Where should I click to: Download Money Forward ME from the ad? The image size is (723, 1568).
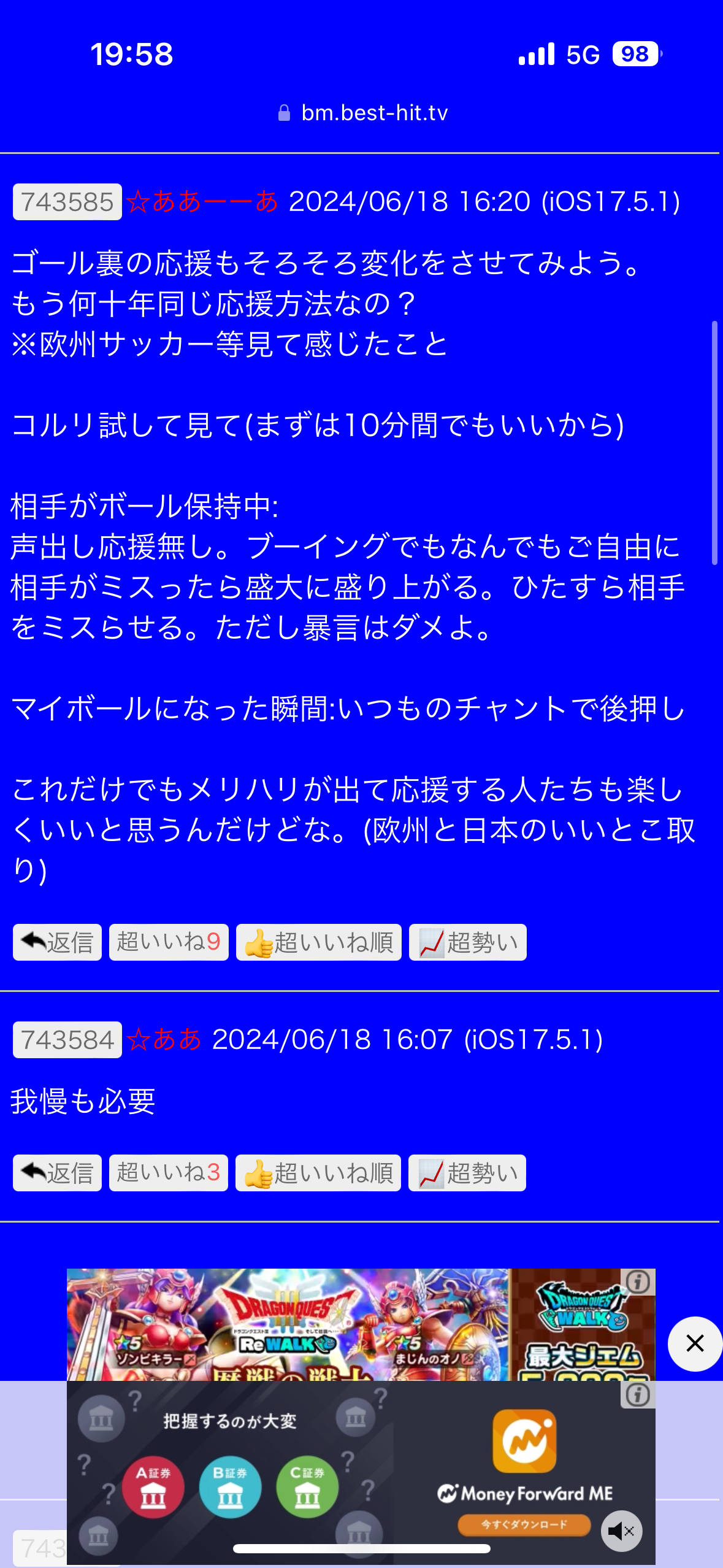524,1524
